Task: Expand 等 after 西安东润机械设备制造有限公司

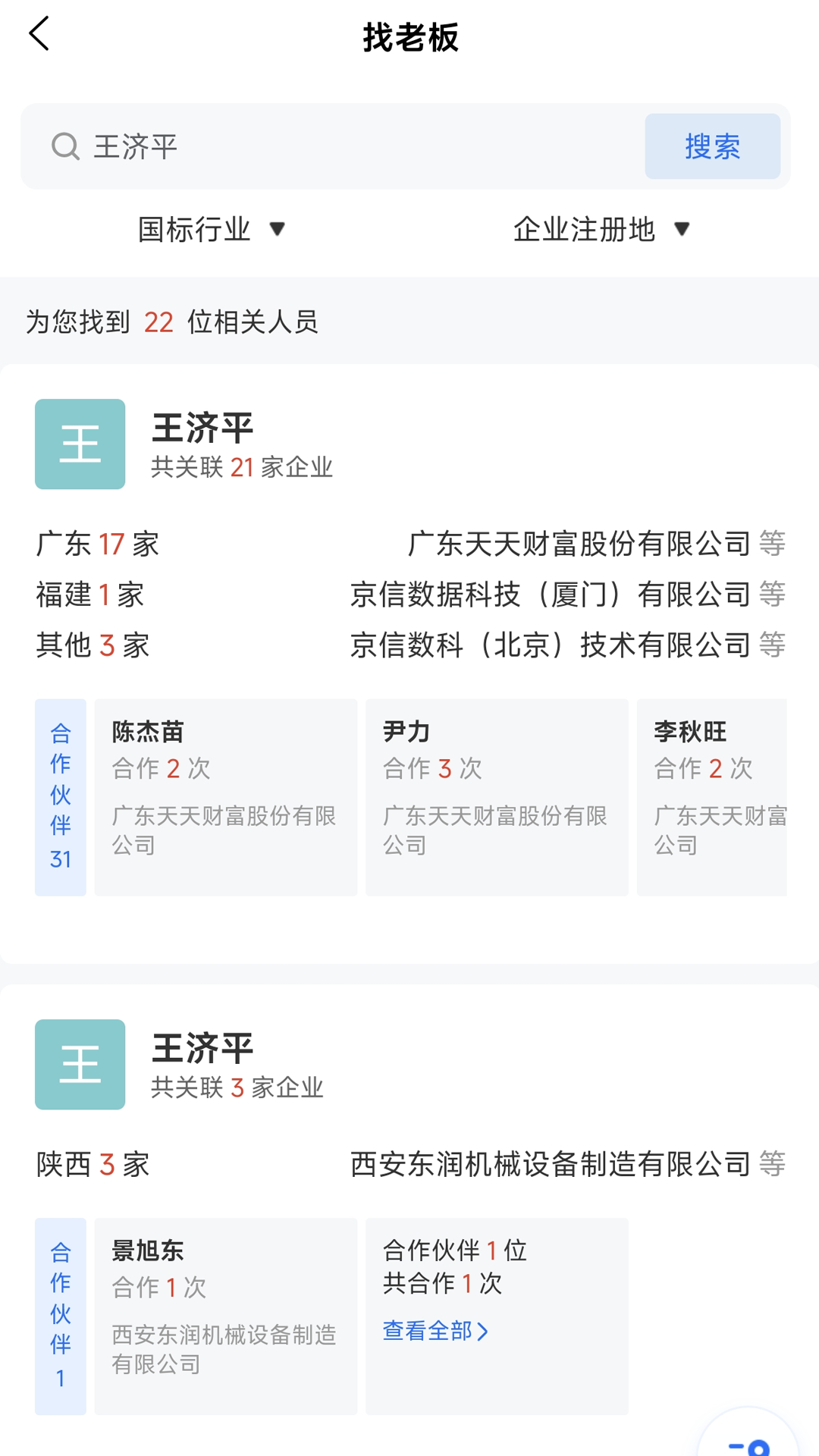Action: point(773,1164)
